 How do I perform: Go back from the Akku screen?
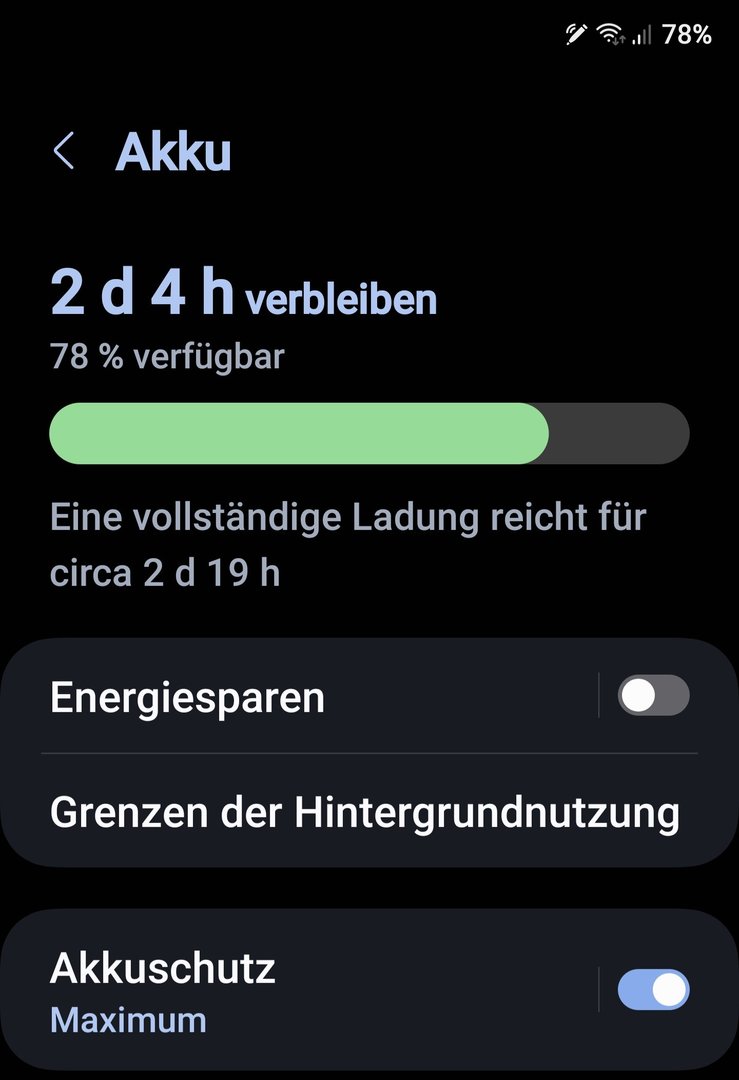point(64,151)
